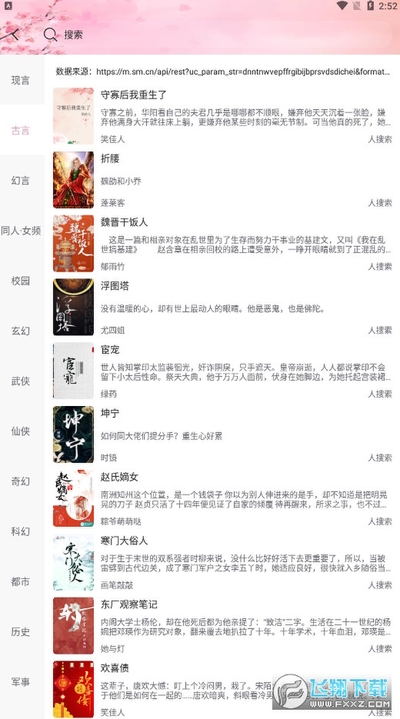This screenshot has height=719, width=400.
Task: Tap 人搜索 next to 寒门大俗人
Action: 380,585
